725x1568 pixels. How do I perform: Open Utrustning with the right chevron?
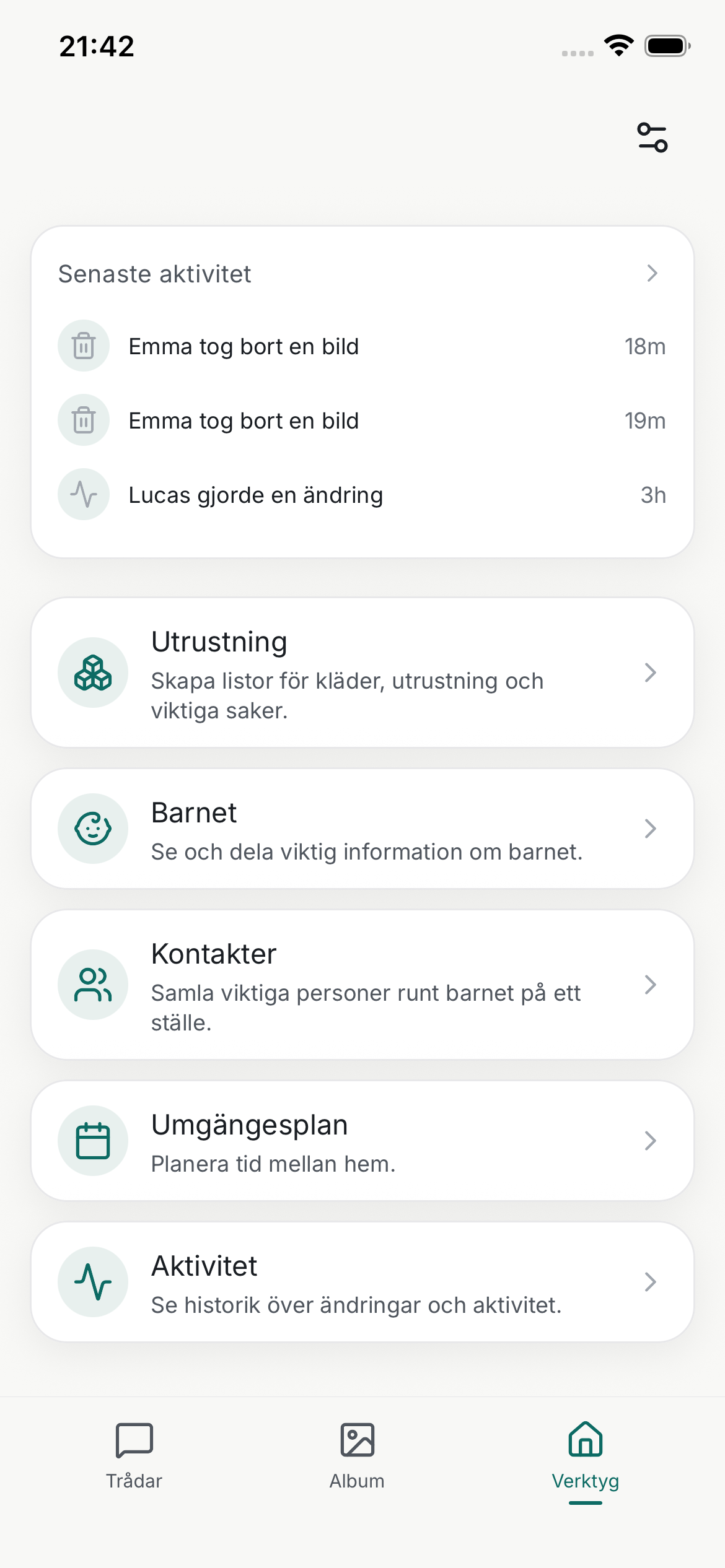tap(650, 672)
